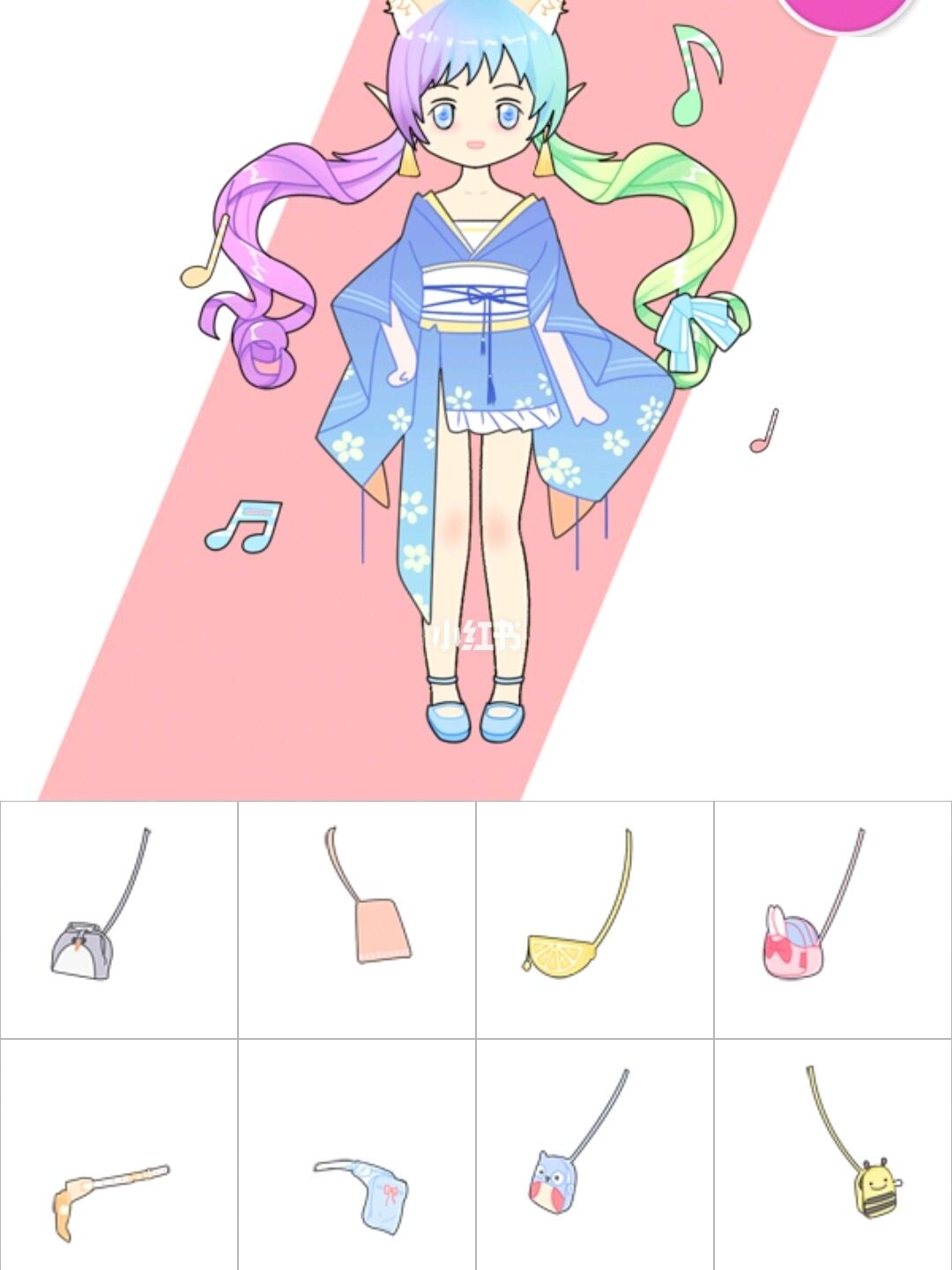Tap the pink round button at top
This screenshot has width=952, height=1270.
click(x=846, y=11)
